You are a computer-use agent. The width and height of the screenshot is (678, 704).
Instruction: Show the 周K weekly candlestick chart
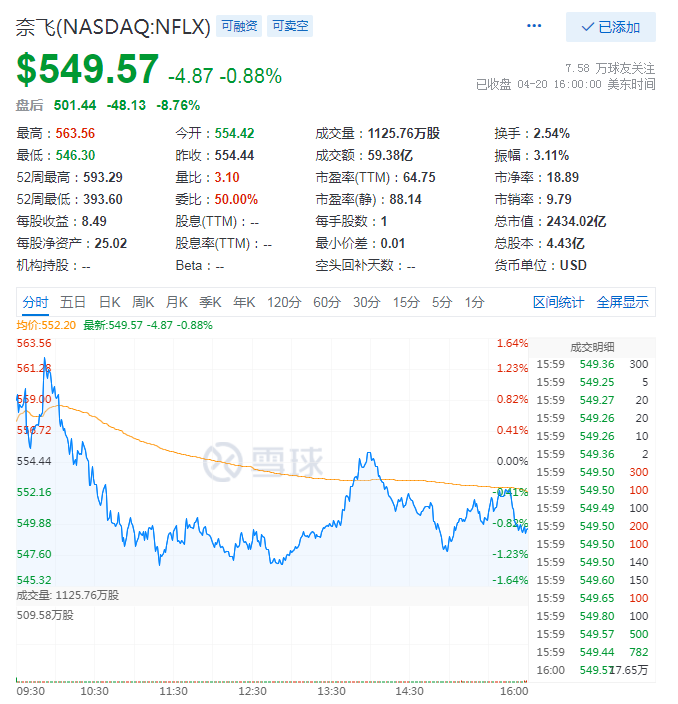(x=143, y=302)
